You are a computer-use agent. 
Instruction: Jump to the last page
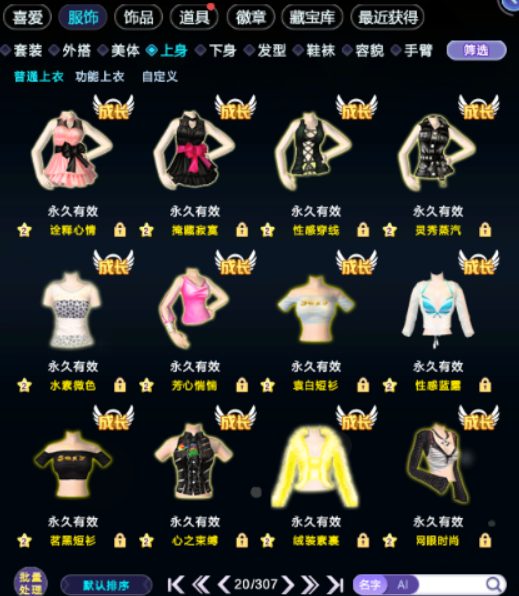(x=336, y=584)
